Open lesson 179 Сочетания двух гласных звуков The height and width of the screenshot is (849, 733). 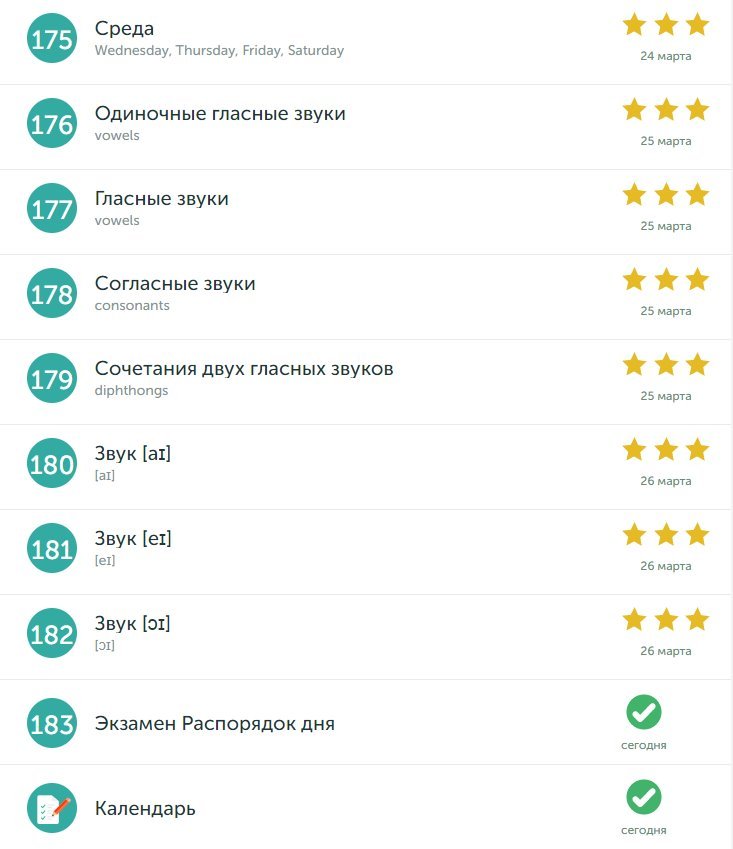point(244,369)
